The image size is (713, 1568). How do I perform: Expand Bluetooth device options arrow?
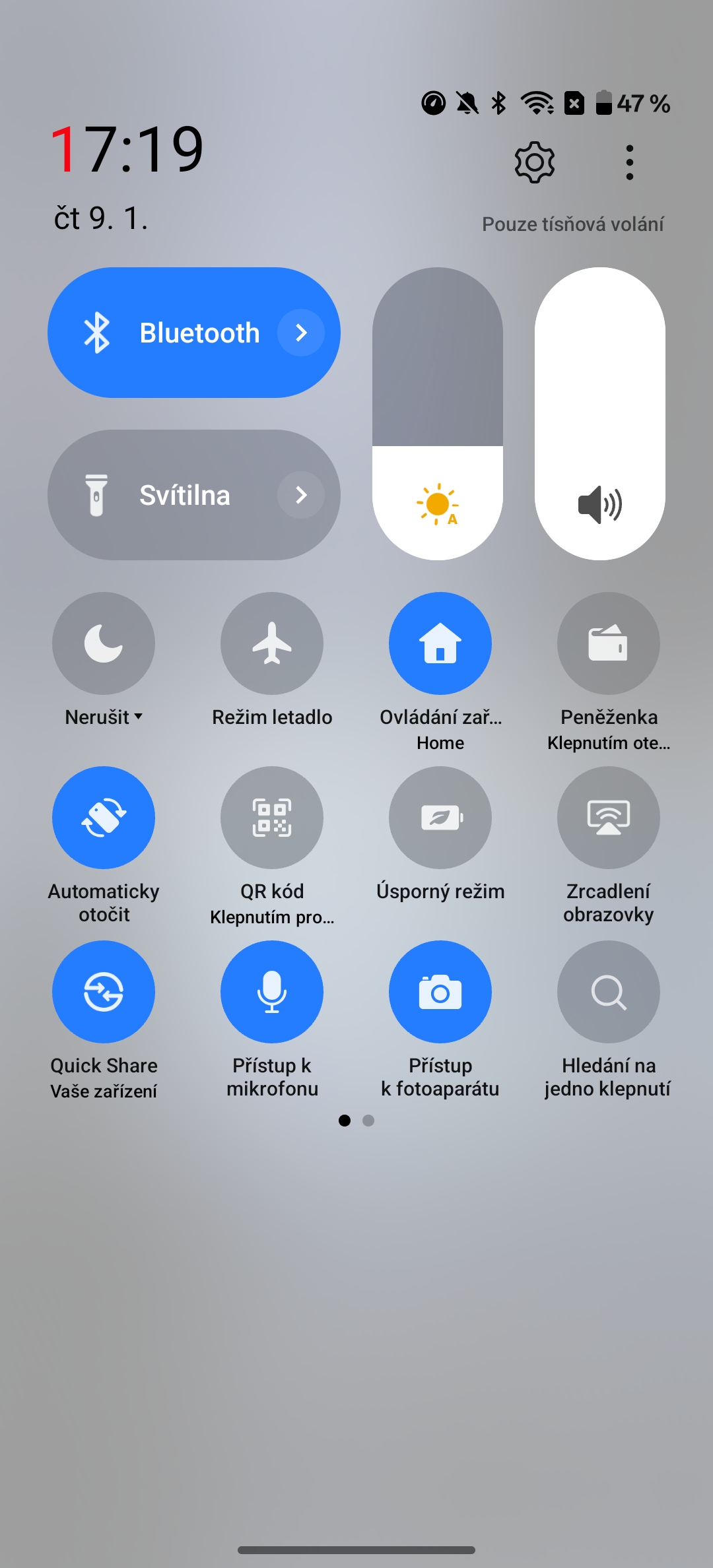pyautogui.click(x=301, y=333)
